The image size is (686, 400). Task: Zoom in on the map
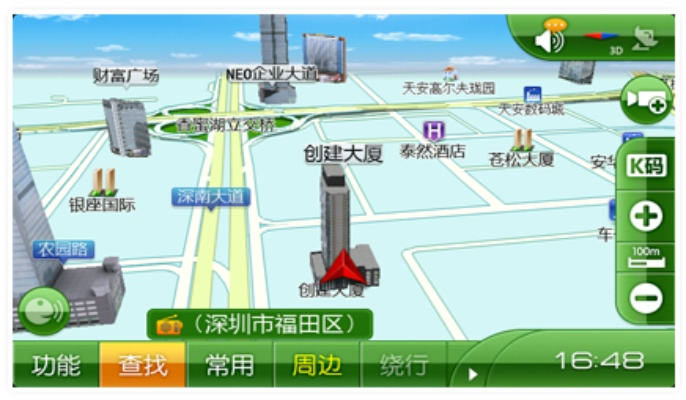tap(646, 215)
